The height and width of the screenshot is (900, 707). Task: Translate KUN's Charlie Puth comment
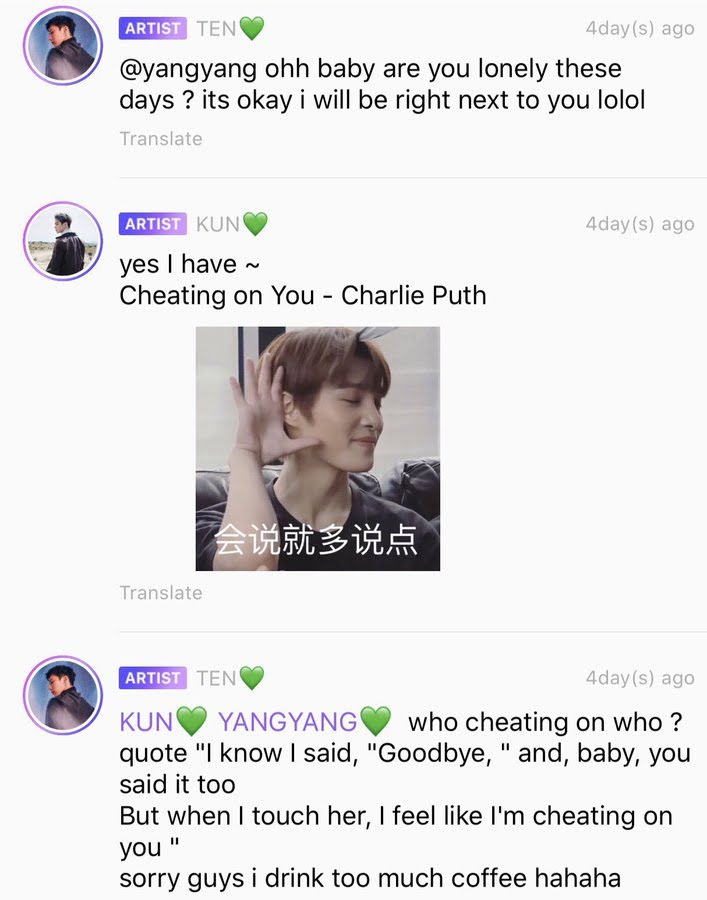point(160,593)
